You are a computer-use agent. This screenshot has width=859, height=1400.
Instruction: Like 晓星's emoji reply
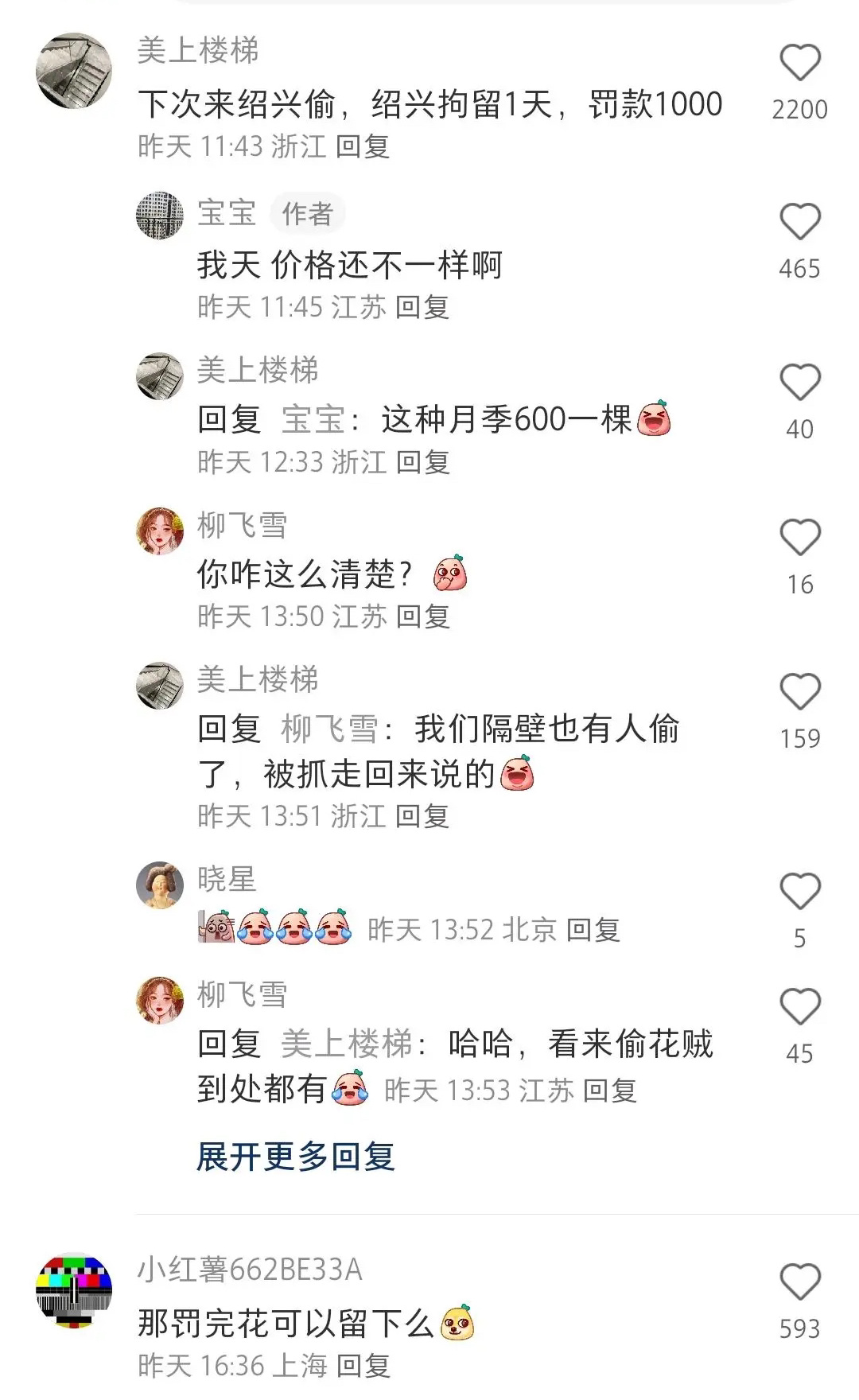click(799, 892)
